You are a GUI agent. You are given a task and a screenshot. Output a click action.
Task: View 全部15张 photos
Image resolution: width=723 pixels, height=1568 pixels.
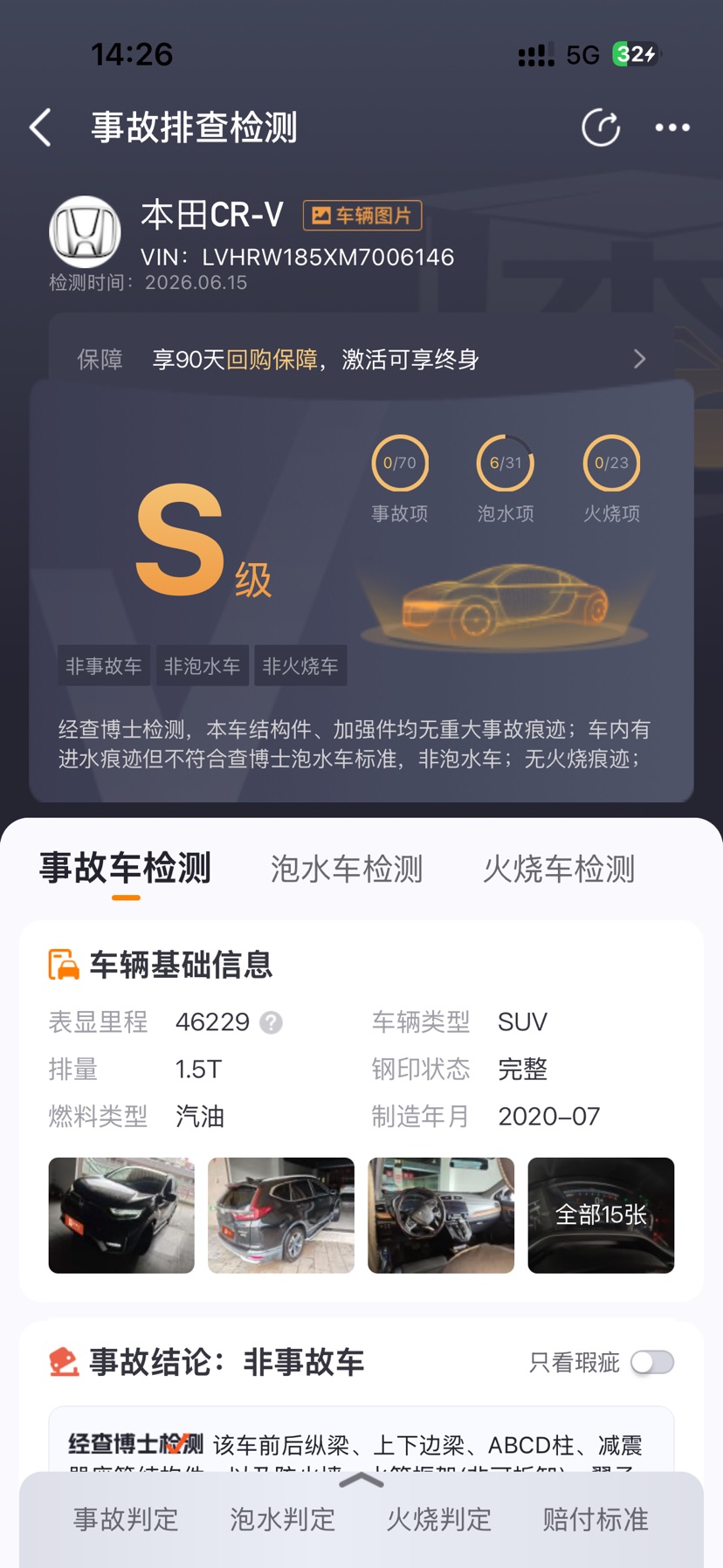point(601,1215)
